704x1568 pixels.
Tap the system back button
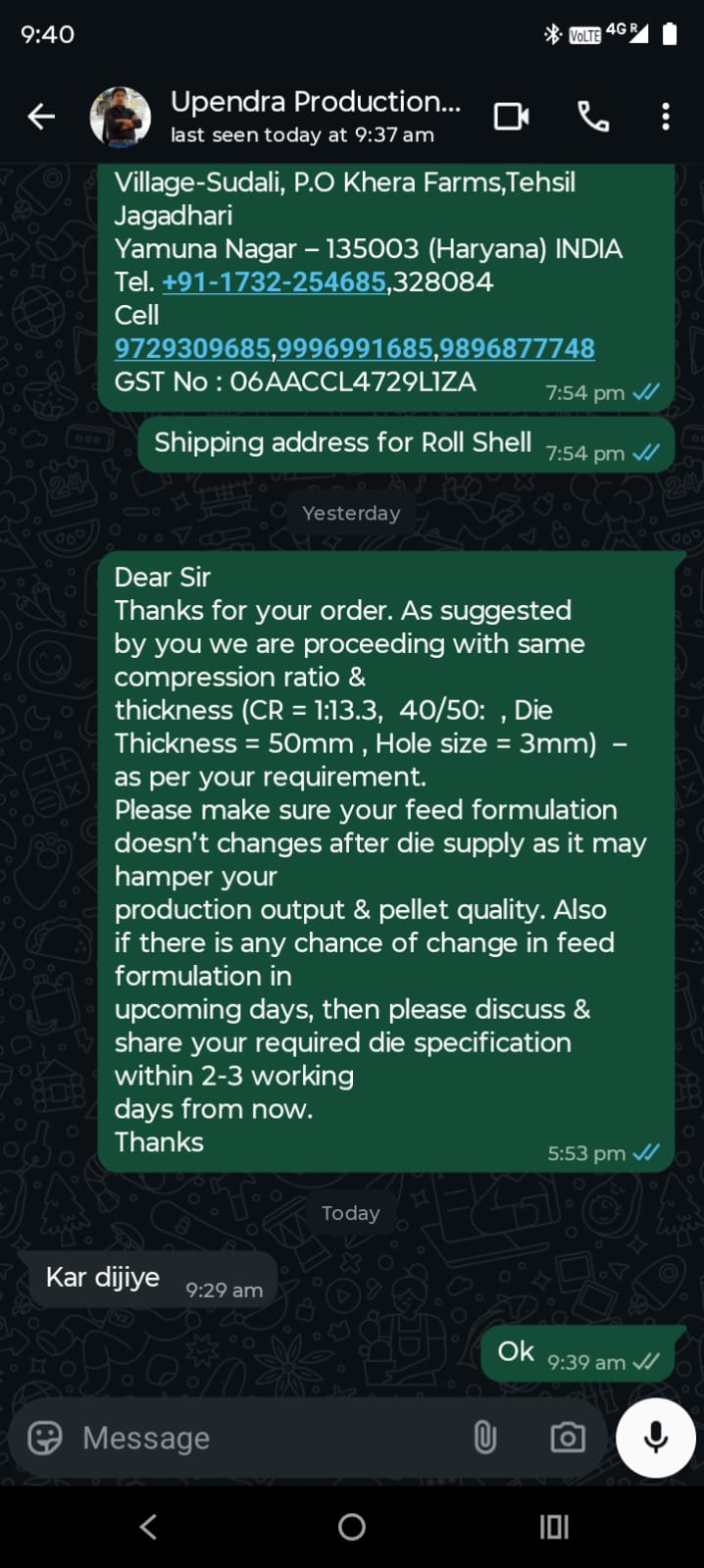coord(149,1526)
